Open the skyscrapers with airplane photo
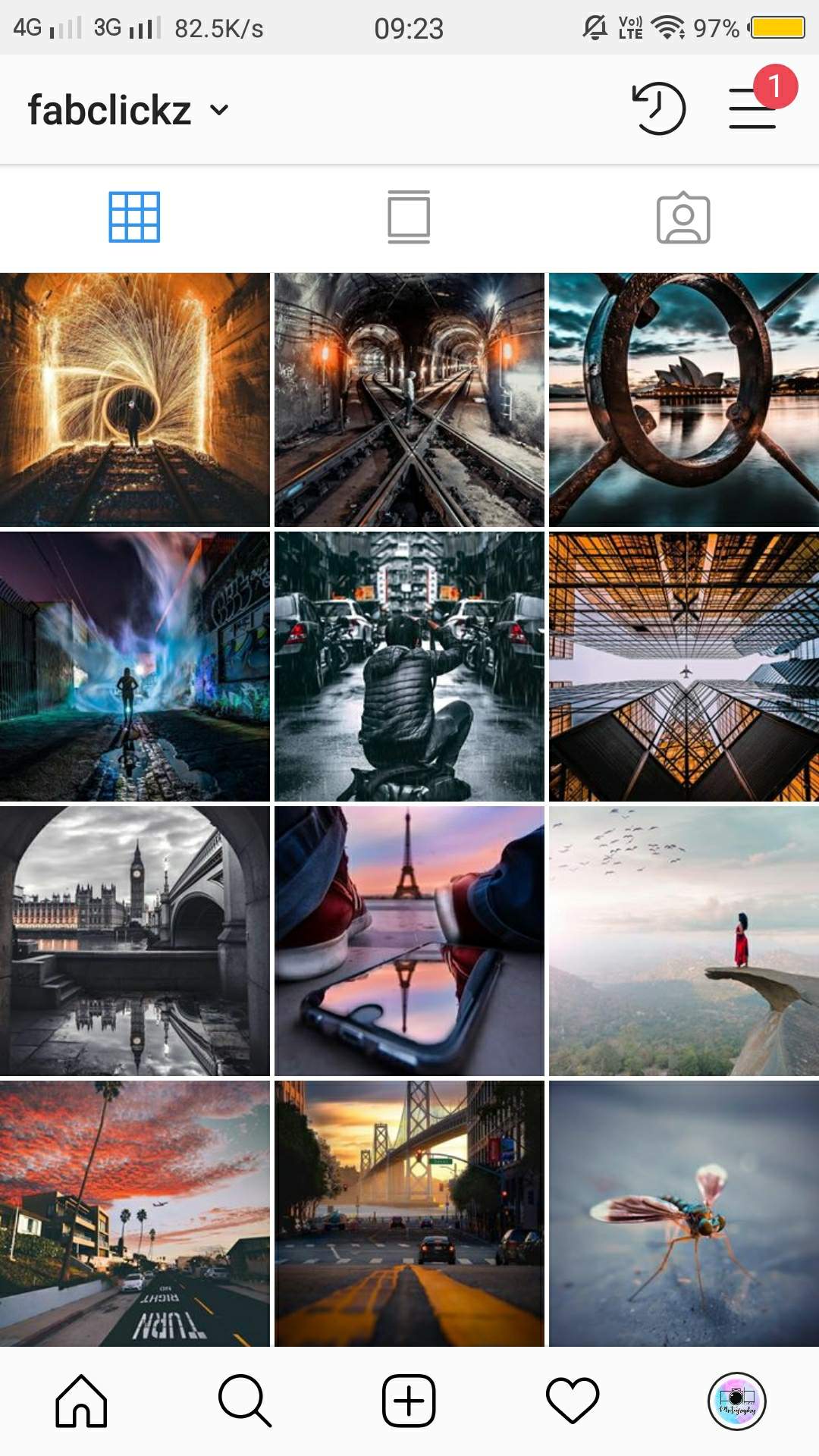The width and height of the screenshot is (819, 1456). point(683,667)
